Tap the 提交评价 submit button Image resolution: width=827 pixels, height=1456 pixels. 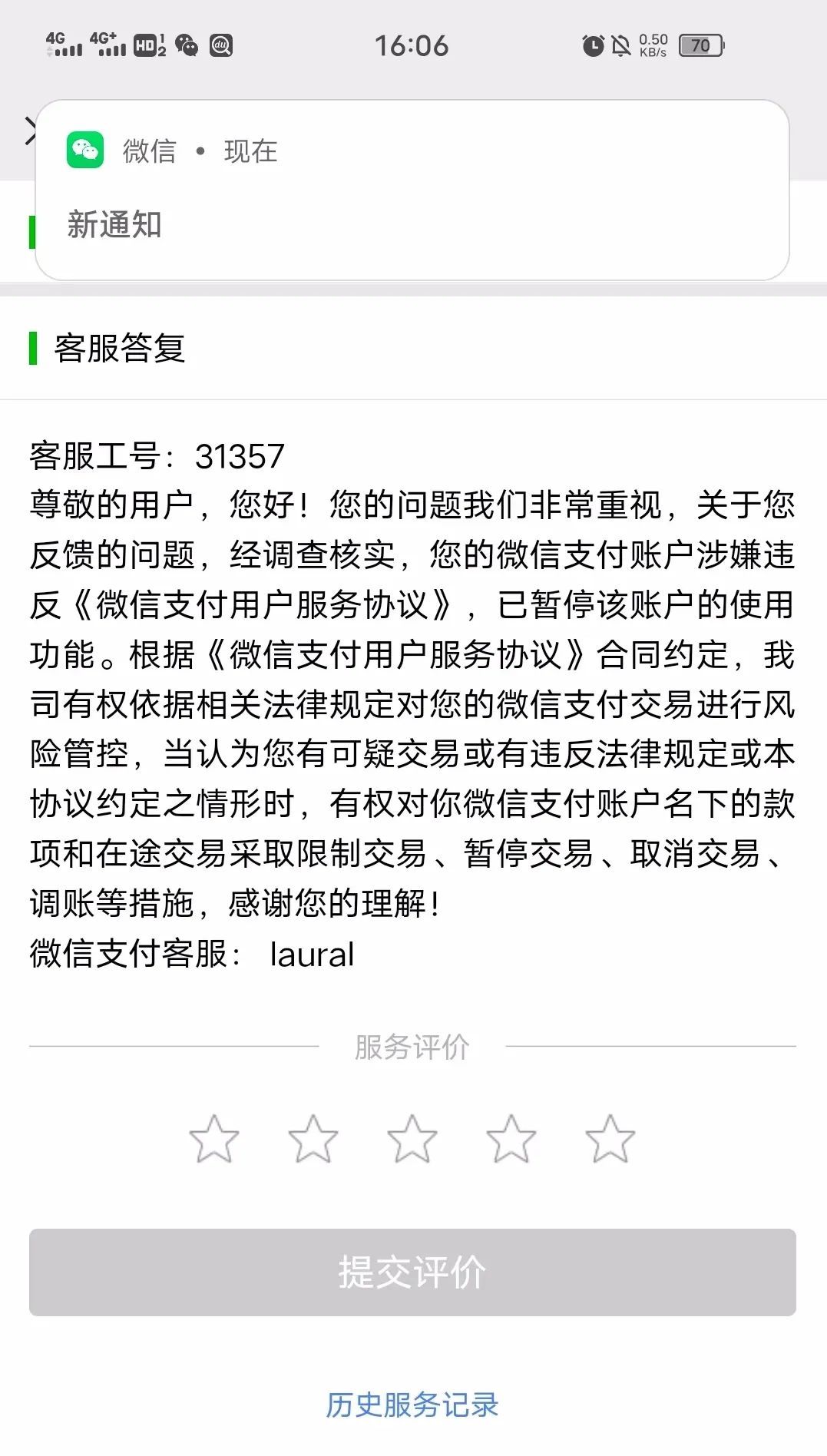412,1272
